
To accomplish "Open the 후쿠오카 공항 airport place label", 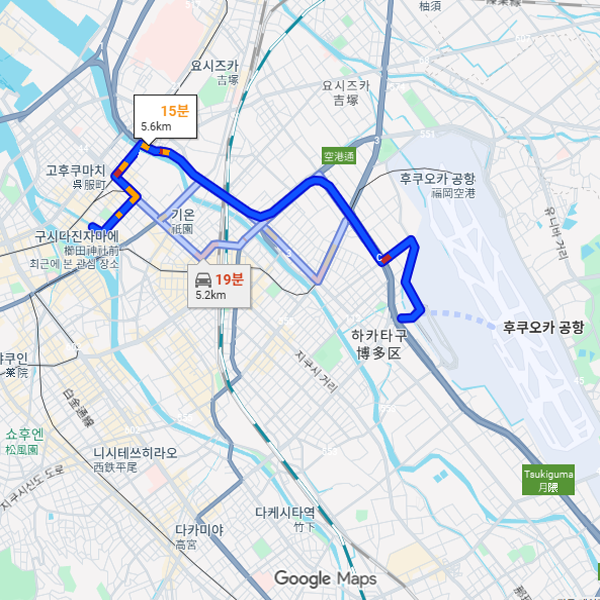I will pyautogui.click(x=542, y=327).
